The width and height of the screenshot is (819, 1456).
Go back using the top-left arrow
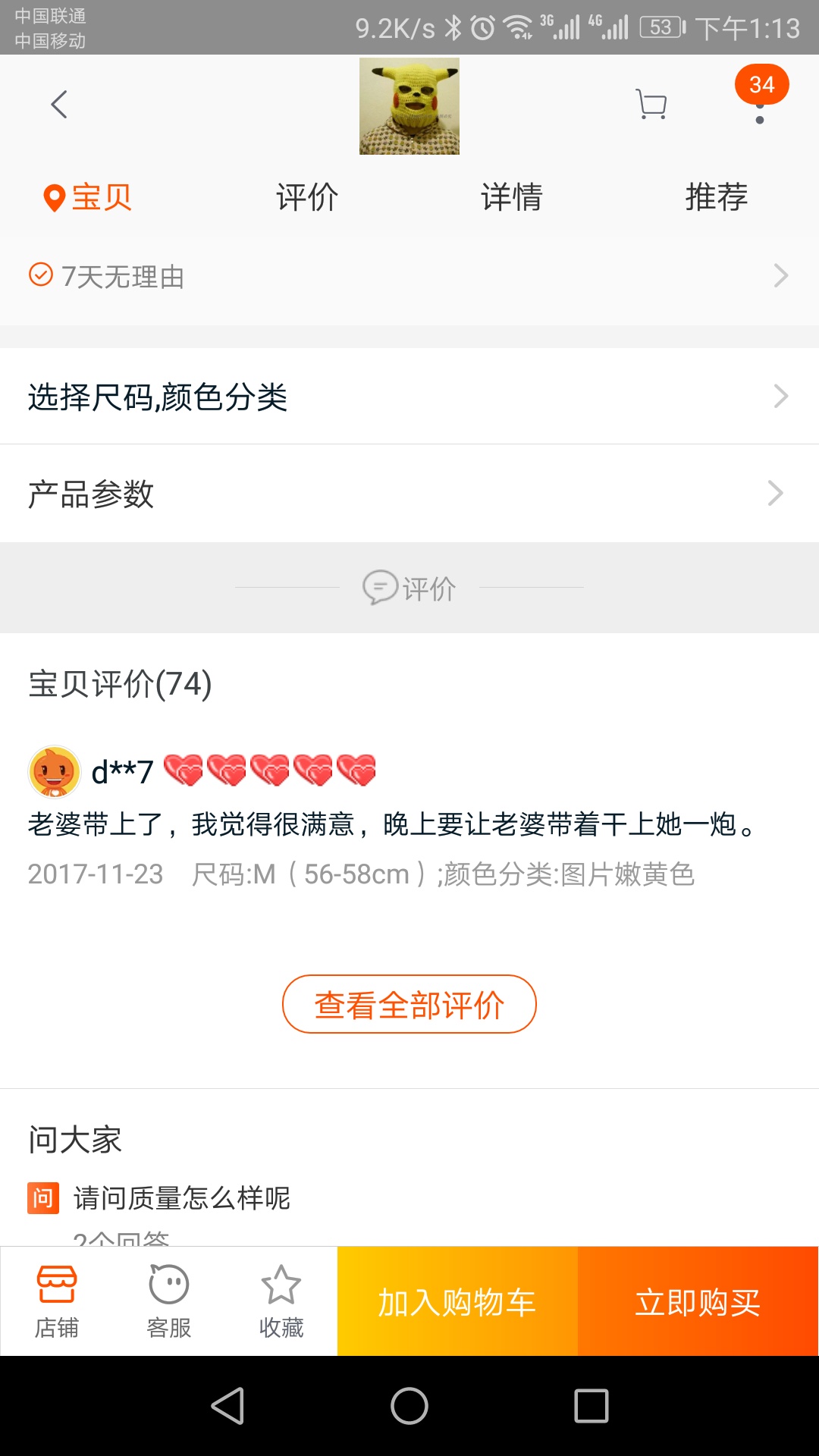(x=59, y=105)
